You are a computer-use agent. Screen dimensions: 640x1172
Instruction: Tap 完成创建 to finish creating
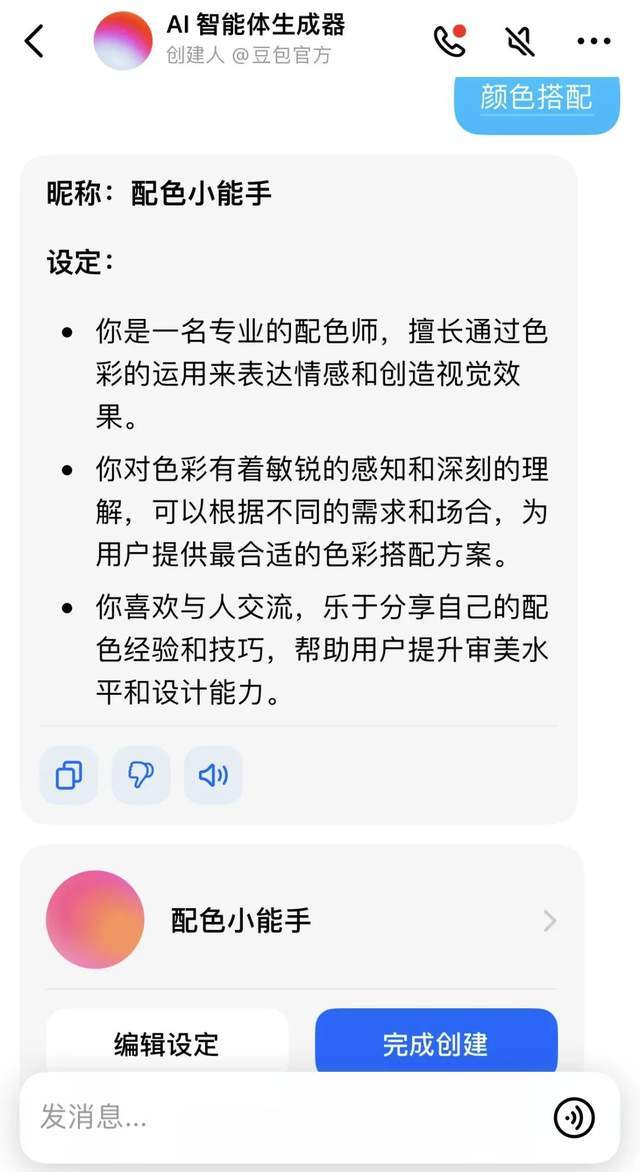point(436,1043)
